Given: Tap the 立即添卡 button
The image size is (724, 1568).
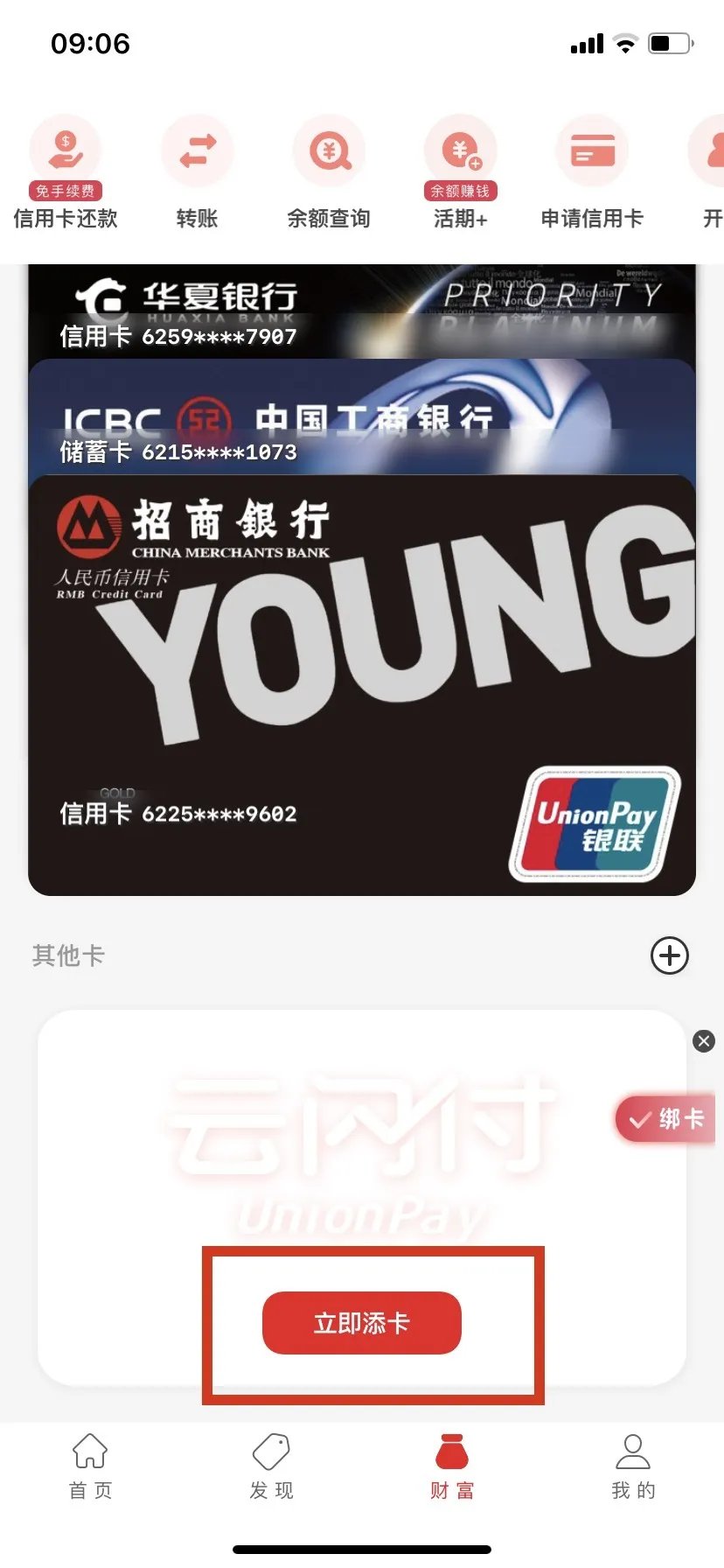Looking at the screenshot, I should tap(361, 1323).
